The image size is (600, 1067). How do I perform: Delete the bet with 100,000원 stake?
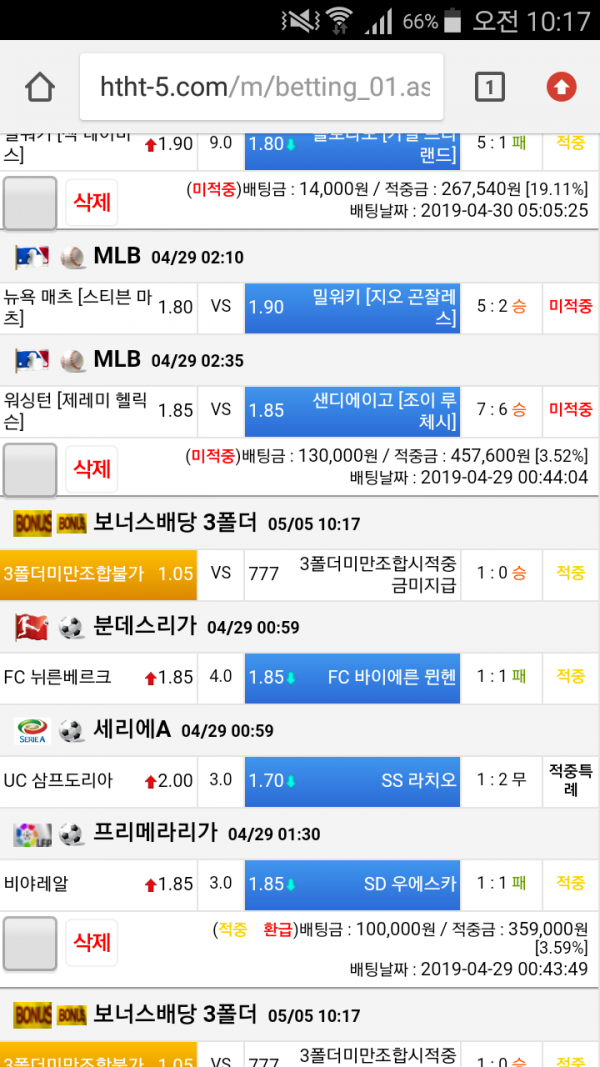pos(91,942)
